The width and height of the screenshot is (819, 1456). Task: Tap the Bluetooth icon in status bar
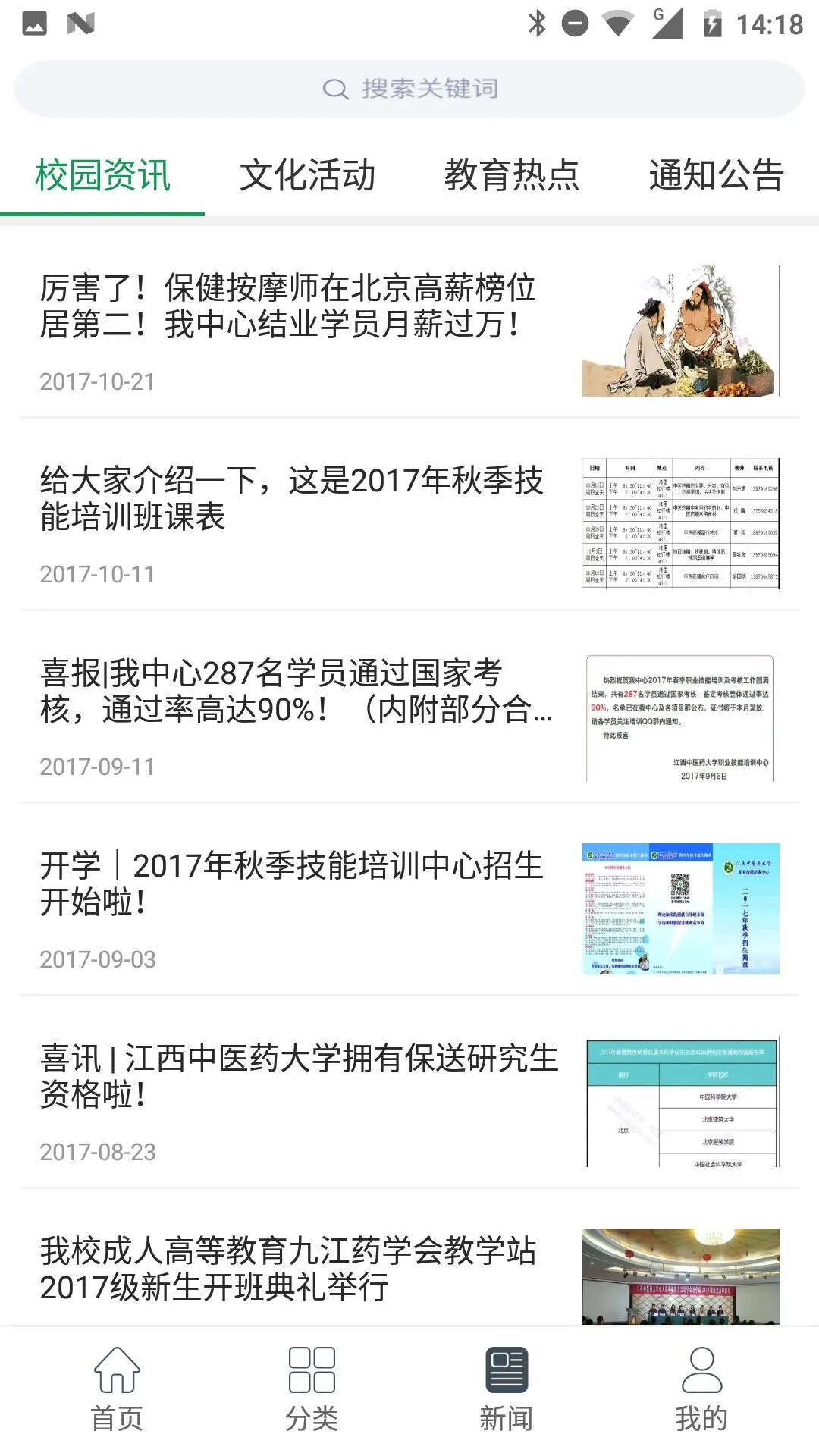pyautogui.click(x=536, y=23)
